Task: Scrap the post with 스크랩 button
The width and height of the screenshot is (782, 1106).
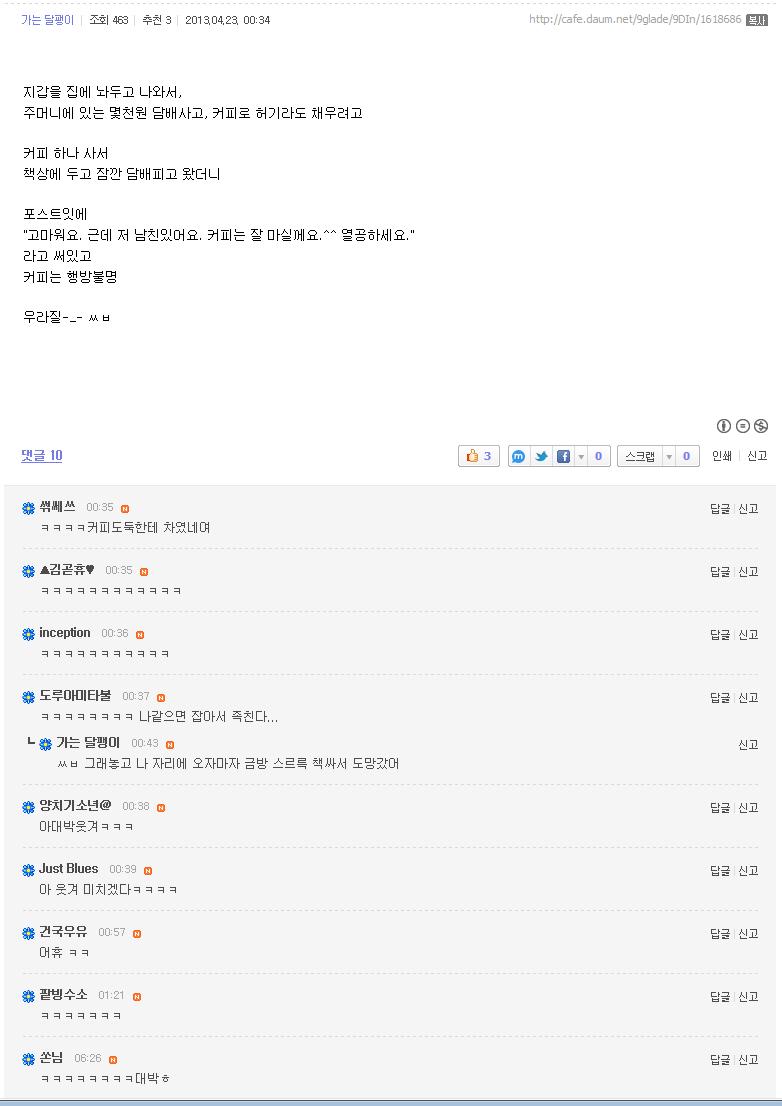Action: click(x=640, y=456)
